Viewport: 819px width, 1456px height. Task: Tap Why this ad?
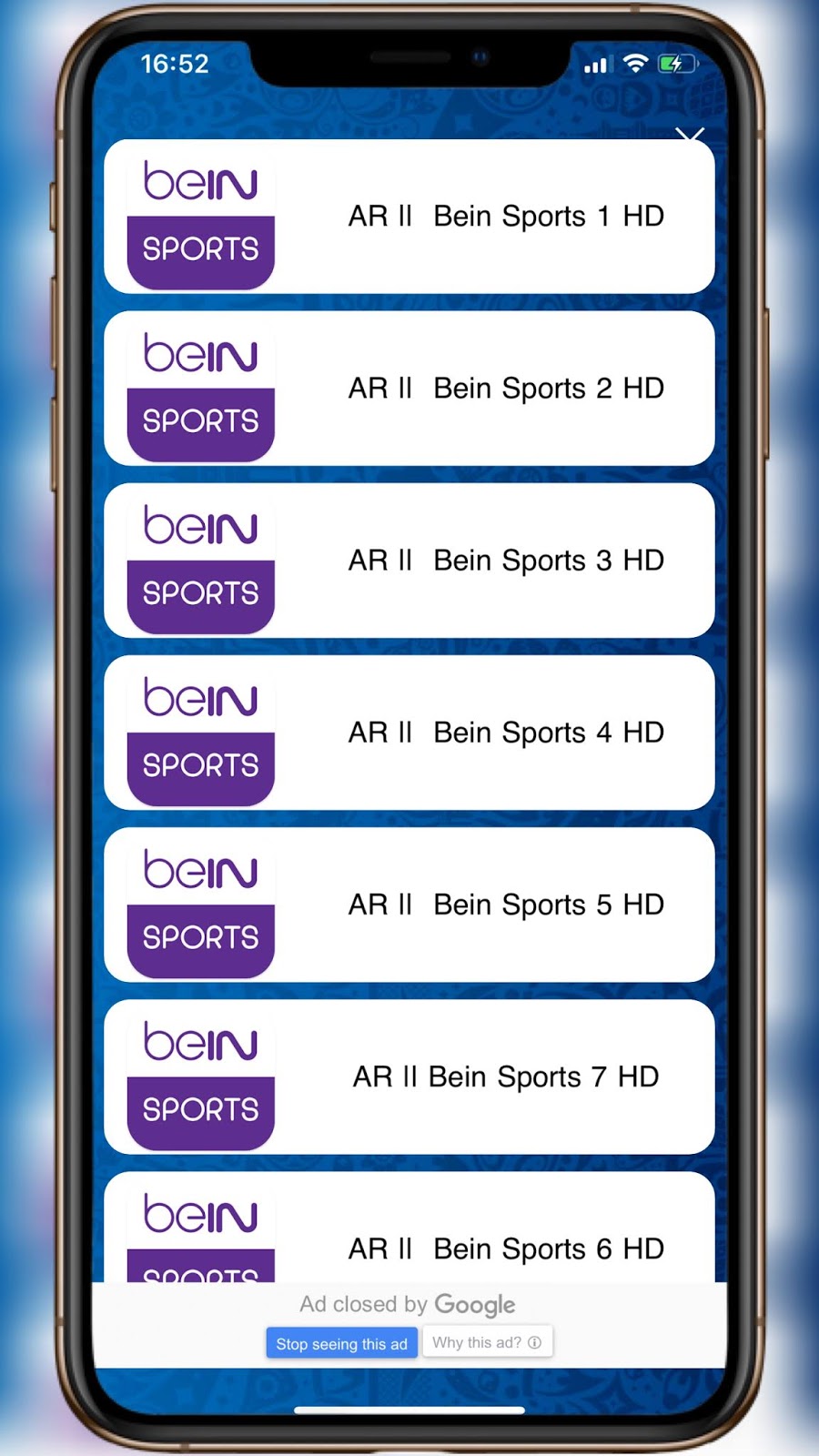[487, 1342]
